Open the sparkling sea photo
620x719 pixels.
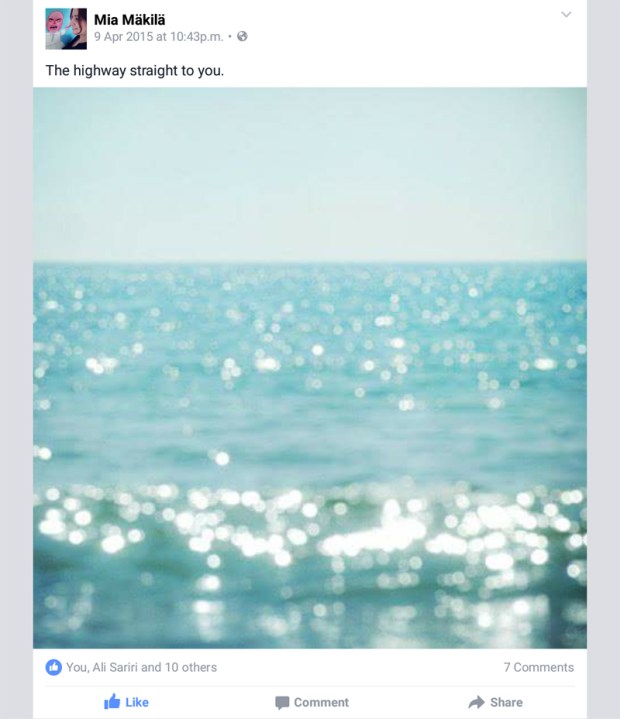point(310,368)
